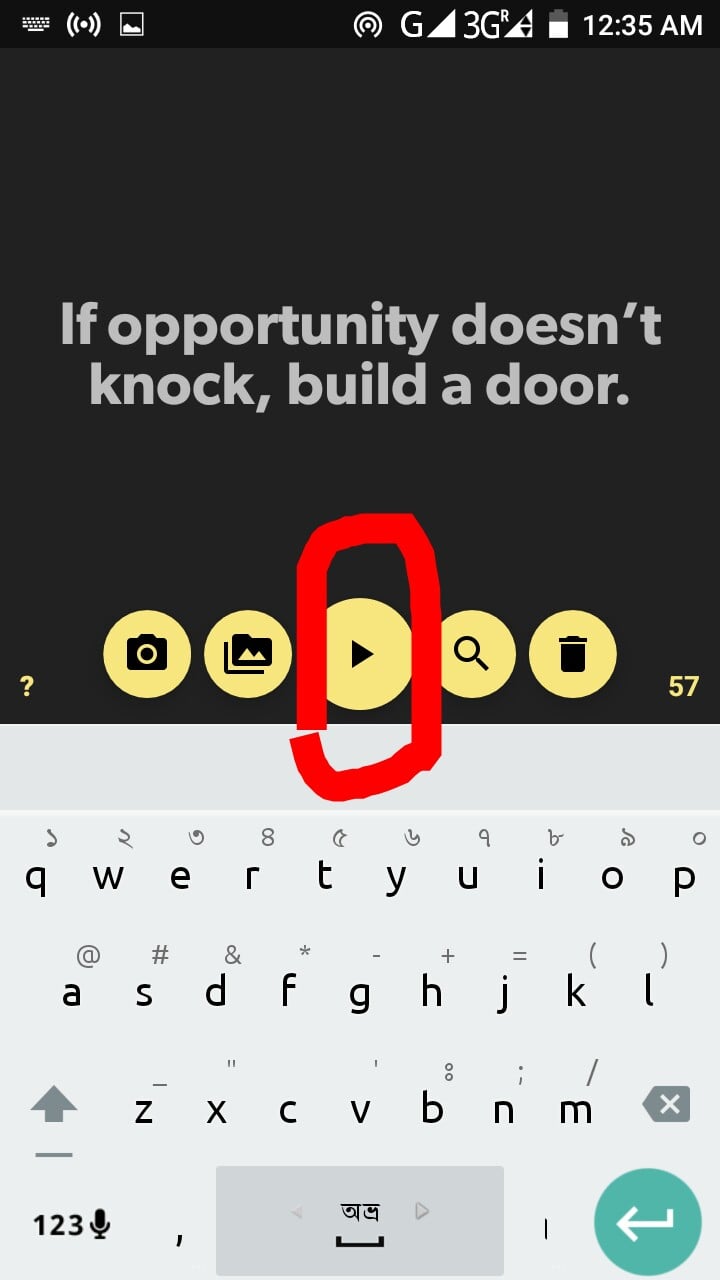Tap the play arrow button
Image resolution: width=720 pixels, height=1280 pixels.
(x=361, y=654)
